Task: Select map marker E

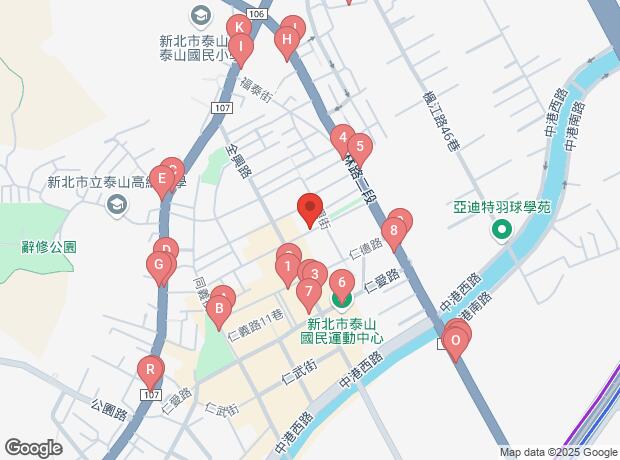Action: coord(162,179)
